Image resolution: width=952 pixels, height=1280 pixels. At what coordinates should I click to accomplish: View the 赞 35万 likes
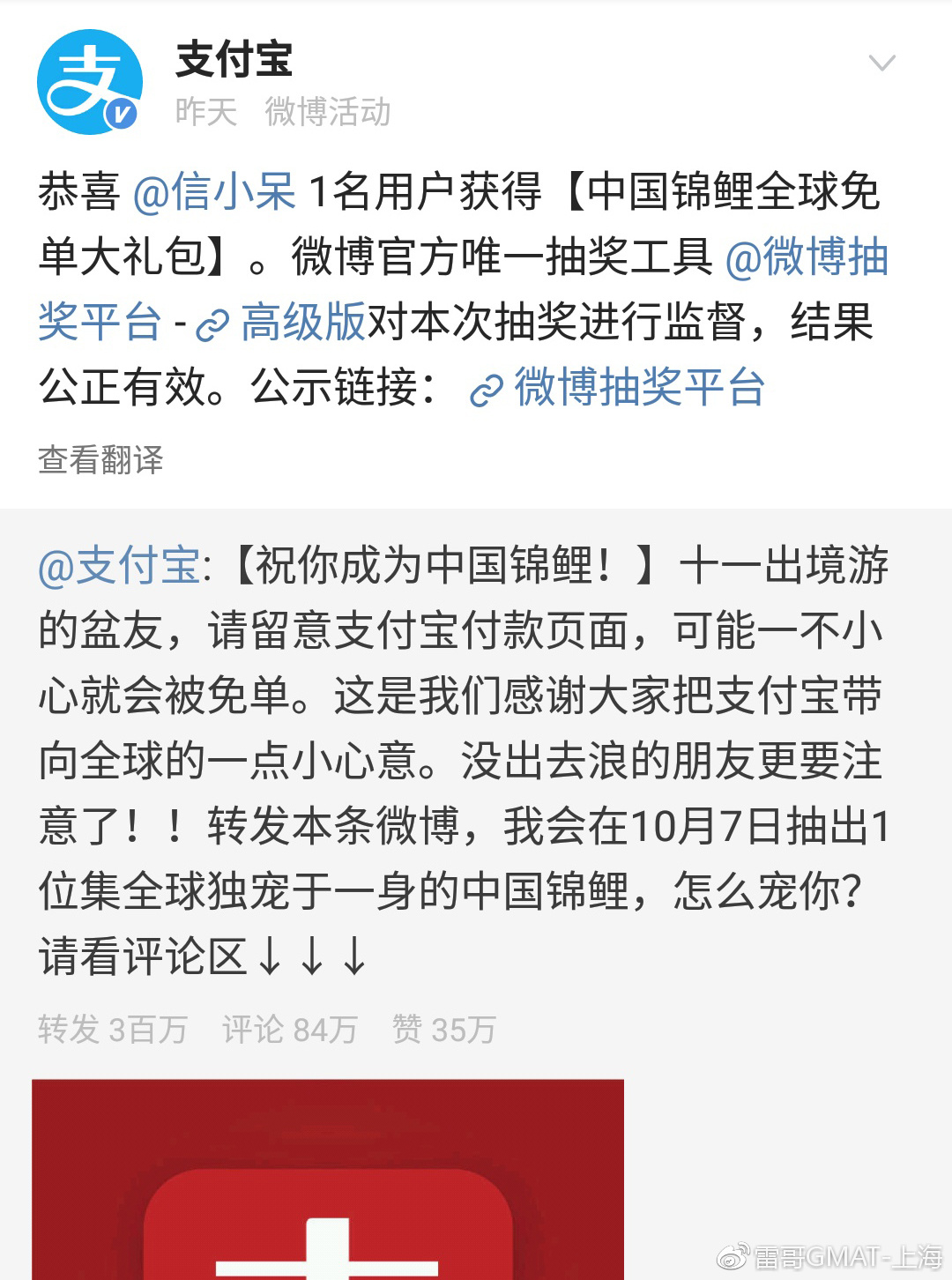coord(444,1029)
